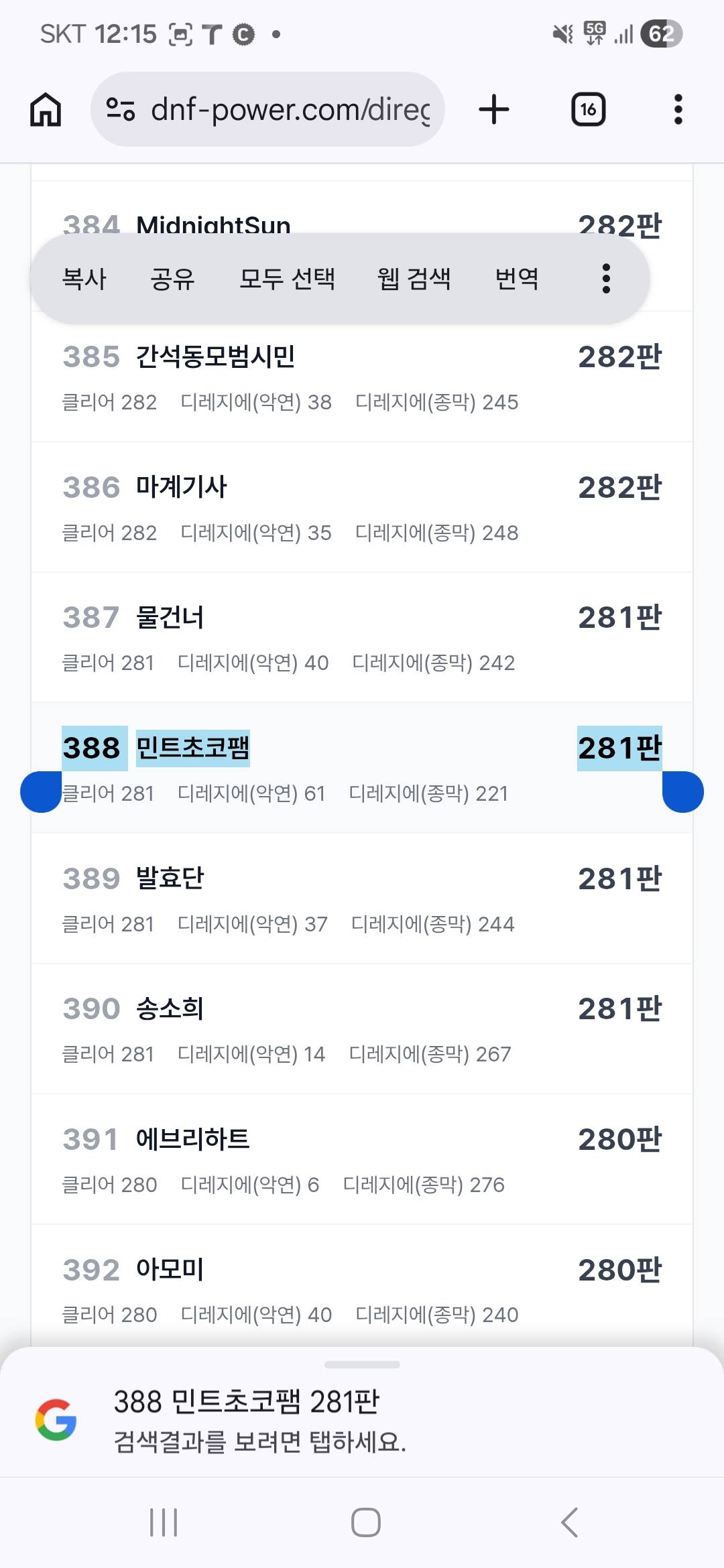724x1568 pixels.
Task: Share the selected text via 공유
Action: pos(172,279)
